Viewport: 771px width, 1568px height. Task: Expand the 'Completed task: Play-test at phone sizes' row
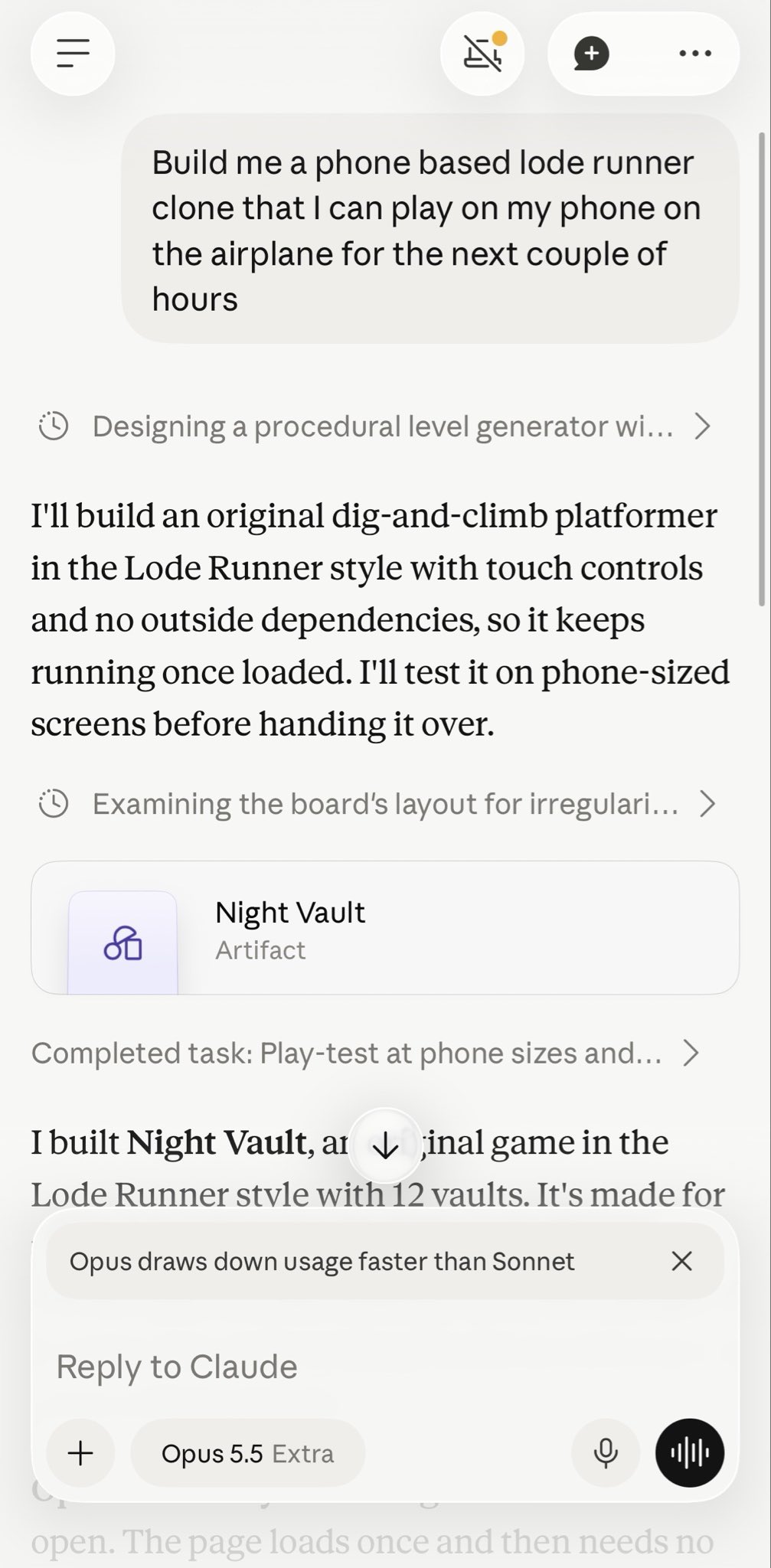366,1053
